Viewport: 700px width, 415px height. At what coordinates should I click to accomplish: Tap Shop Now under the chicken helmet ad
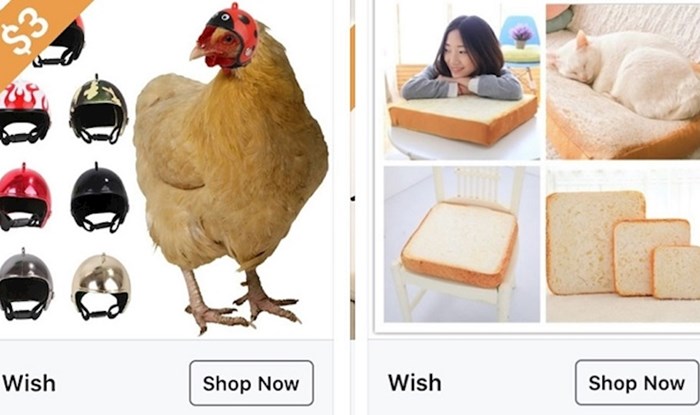tap(251, 383)
